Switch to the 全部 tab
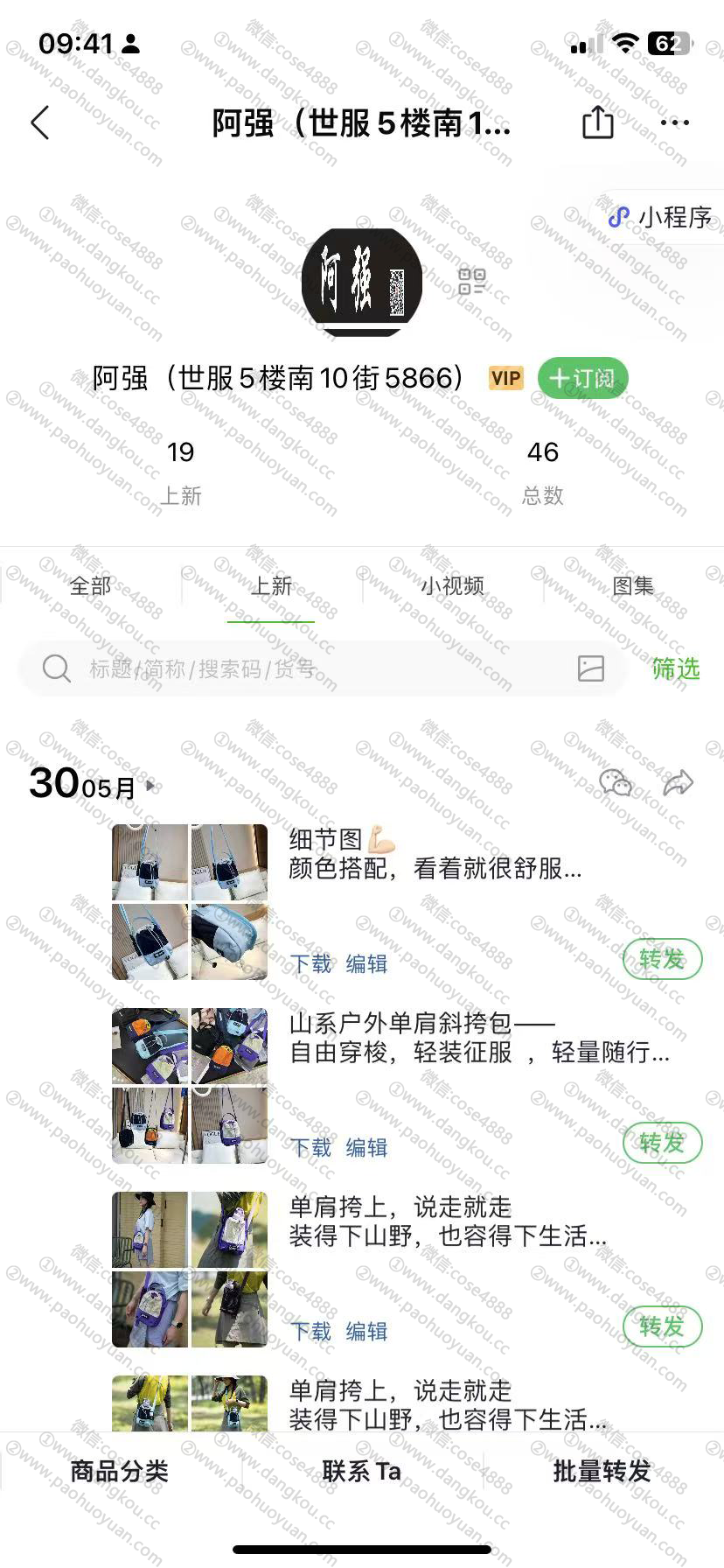Viewport: 724px width, 1568px height. [91, 585]
